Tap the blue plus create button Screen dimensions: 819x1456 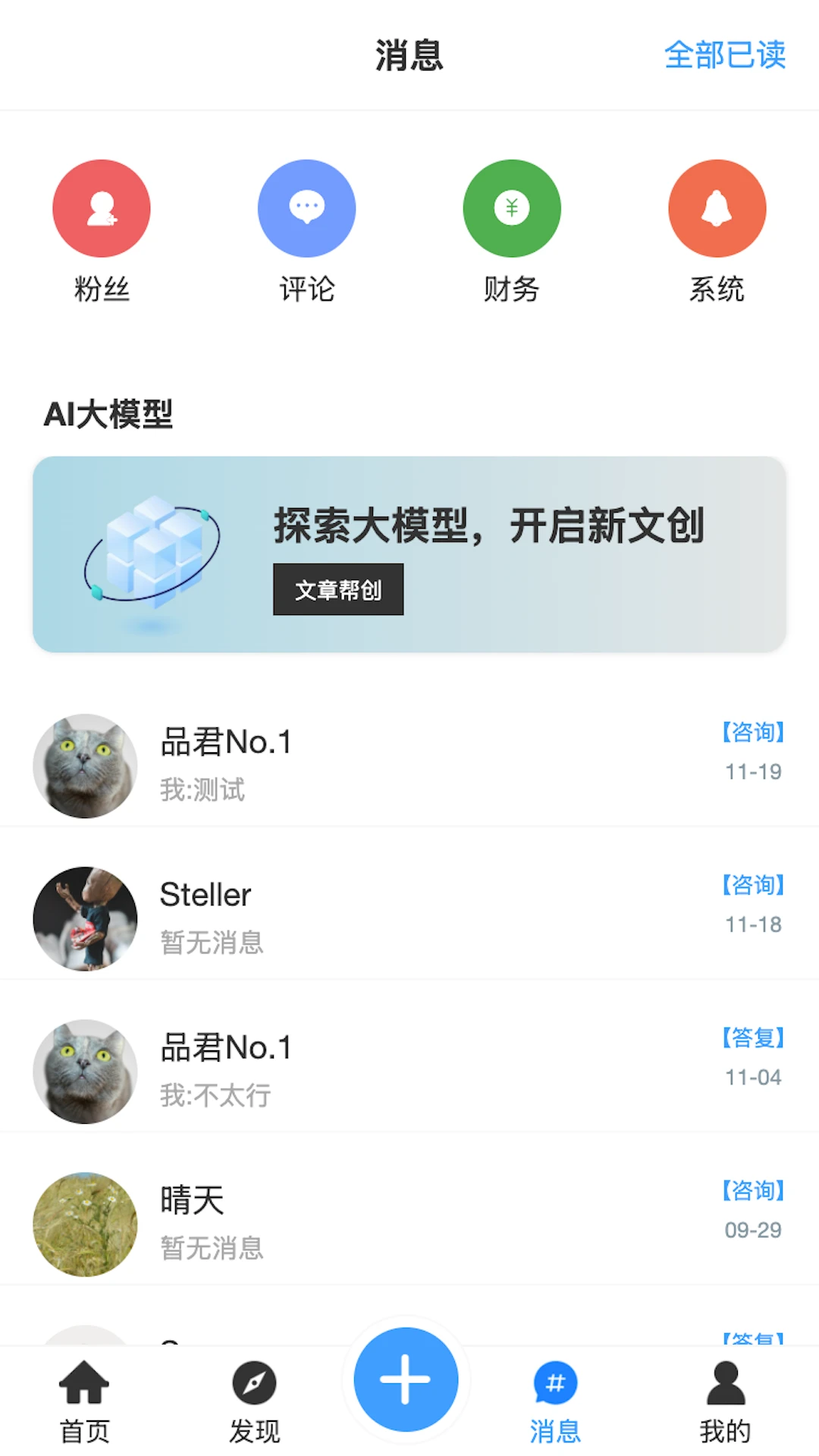pos(406,1379)
